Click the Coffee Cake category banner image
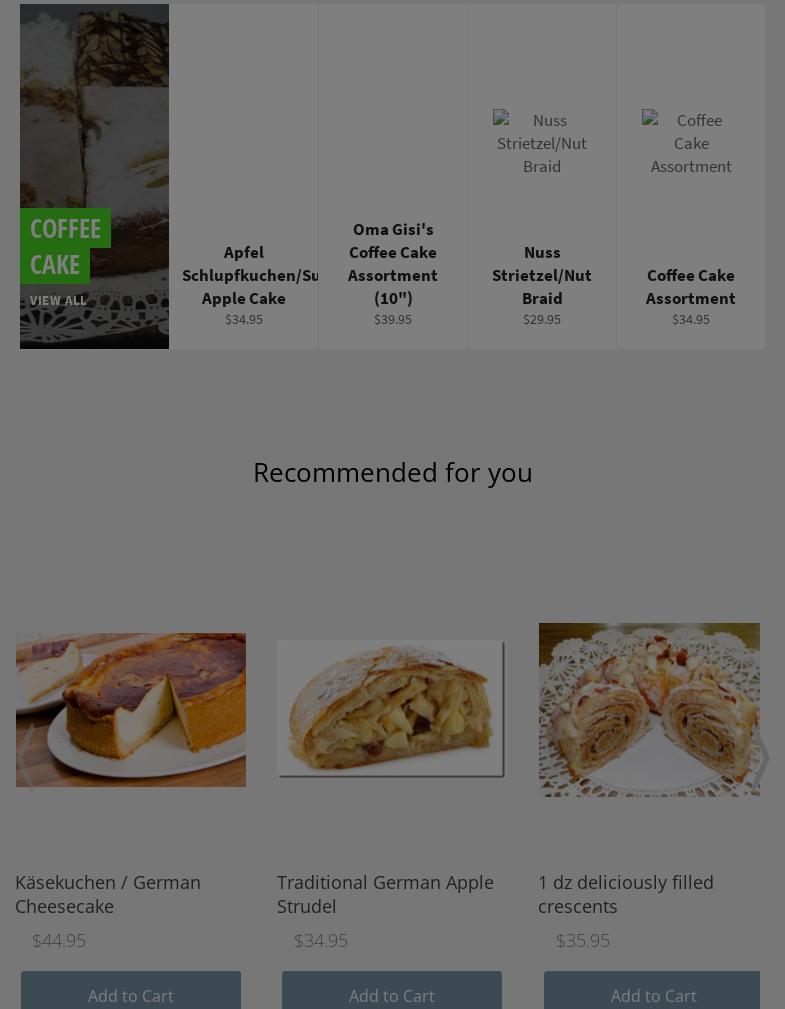785x1009 pixels. pyautogui.click(x=94, y=120)
